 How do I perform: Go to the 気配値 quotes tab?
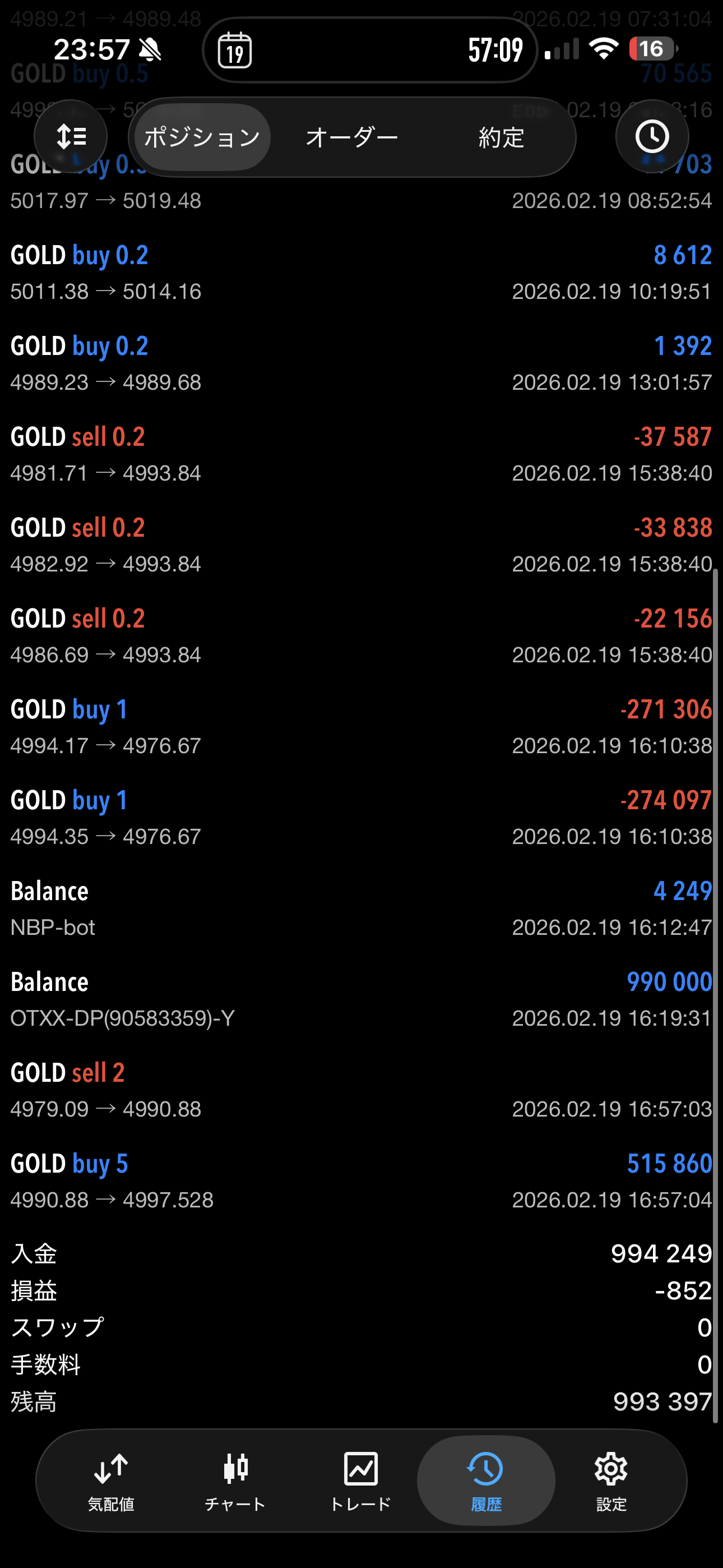tap(111, 1481)
